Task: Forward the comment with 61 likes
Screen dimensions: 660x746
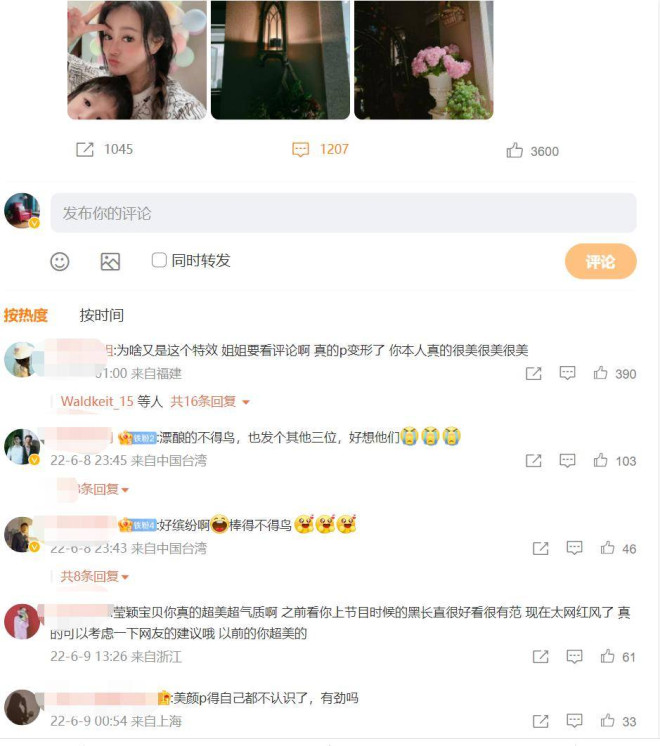Action: coord(540,657)
